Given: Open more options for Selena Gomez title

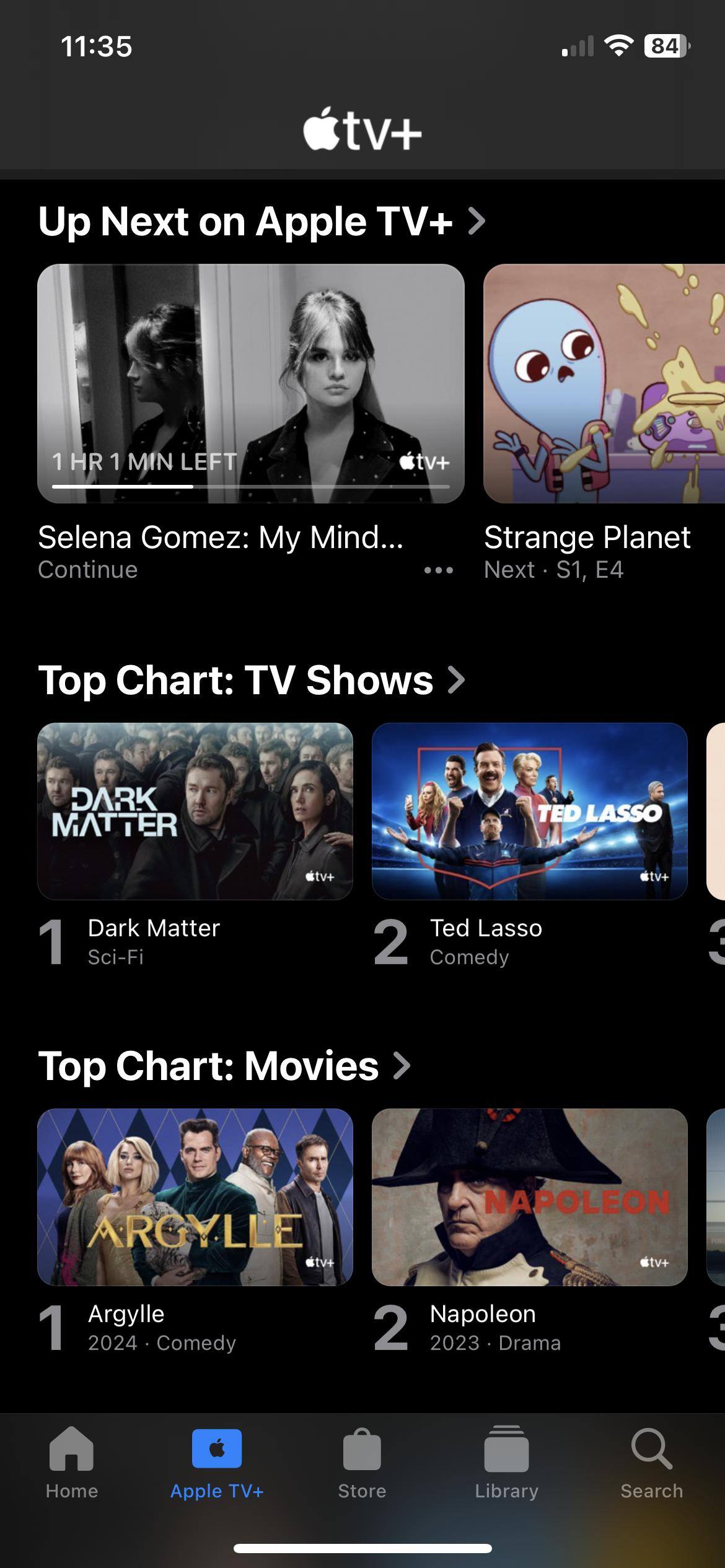Looking at the screenshot, I should click(x=439, y=570).
